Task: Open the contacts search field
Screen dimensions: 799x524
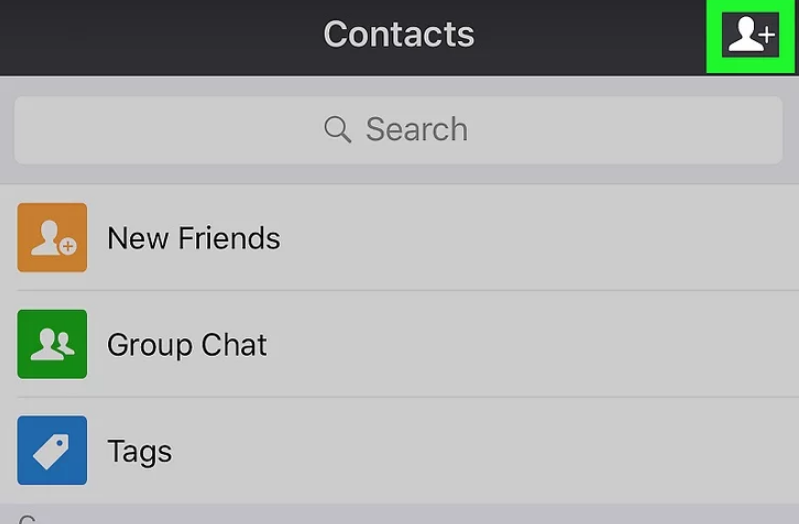Action: (398, 130)
